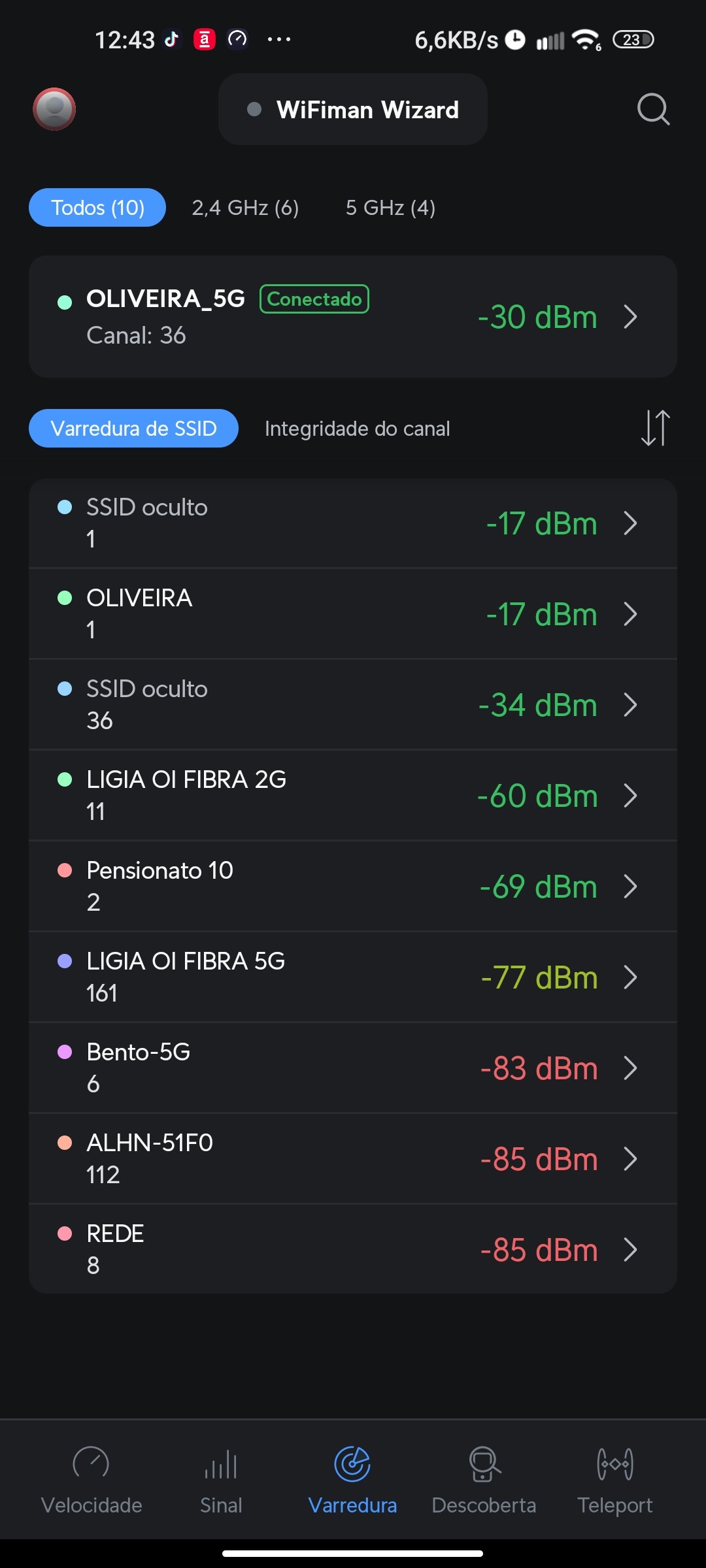Image resolution: width=706 pixels, height=1568 pixels.
Task: Open the Pensionato 10 network
Action: [x=353, y=886]
